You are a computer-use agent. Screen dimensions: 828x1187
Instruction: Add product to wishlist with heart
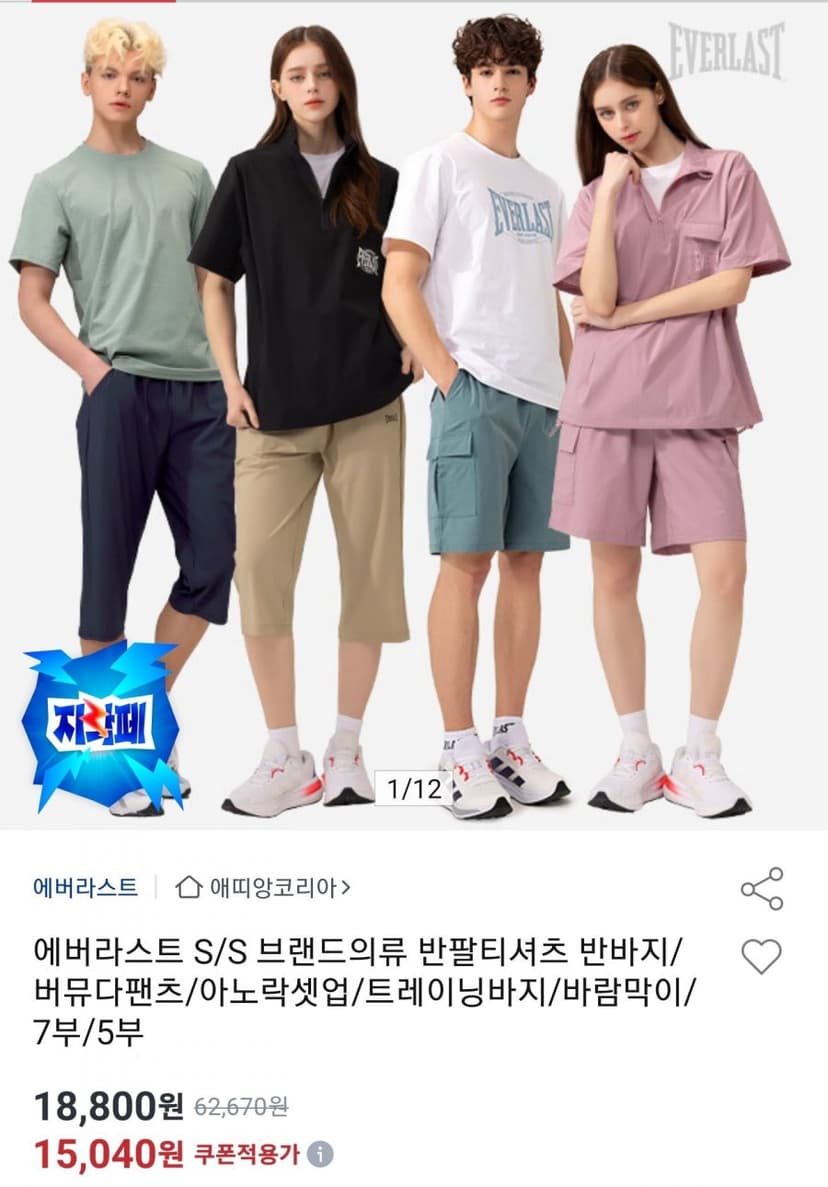(761, 957)
